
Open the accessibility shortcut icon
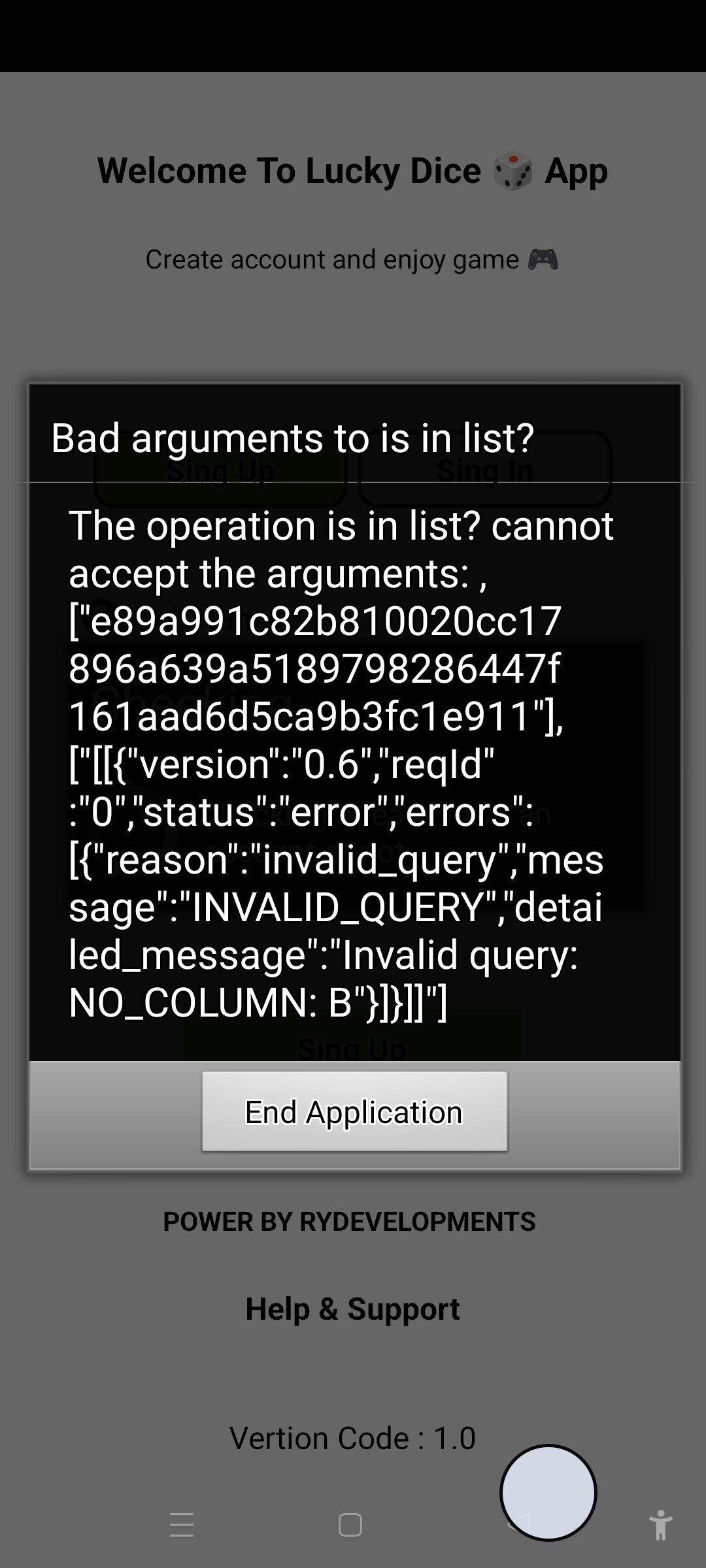click(x=660, y=1525)
